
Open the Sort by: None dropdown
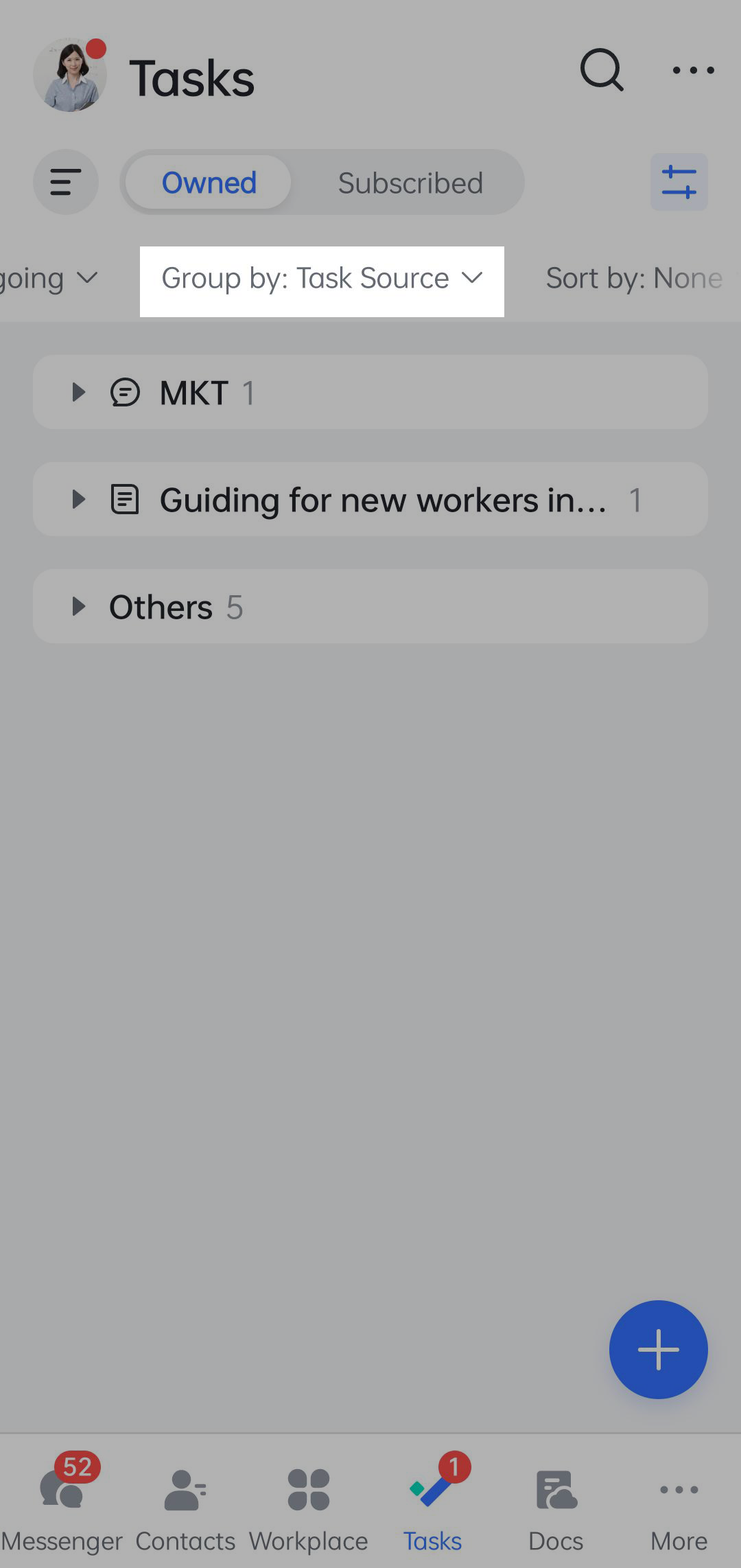[635, 279]
